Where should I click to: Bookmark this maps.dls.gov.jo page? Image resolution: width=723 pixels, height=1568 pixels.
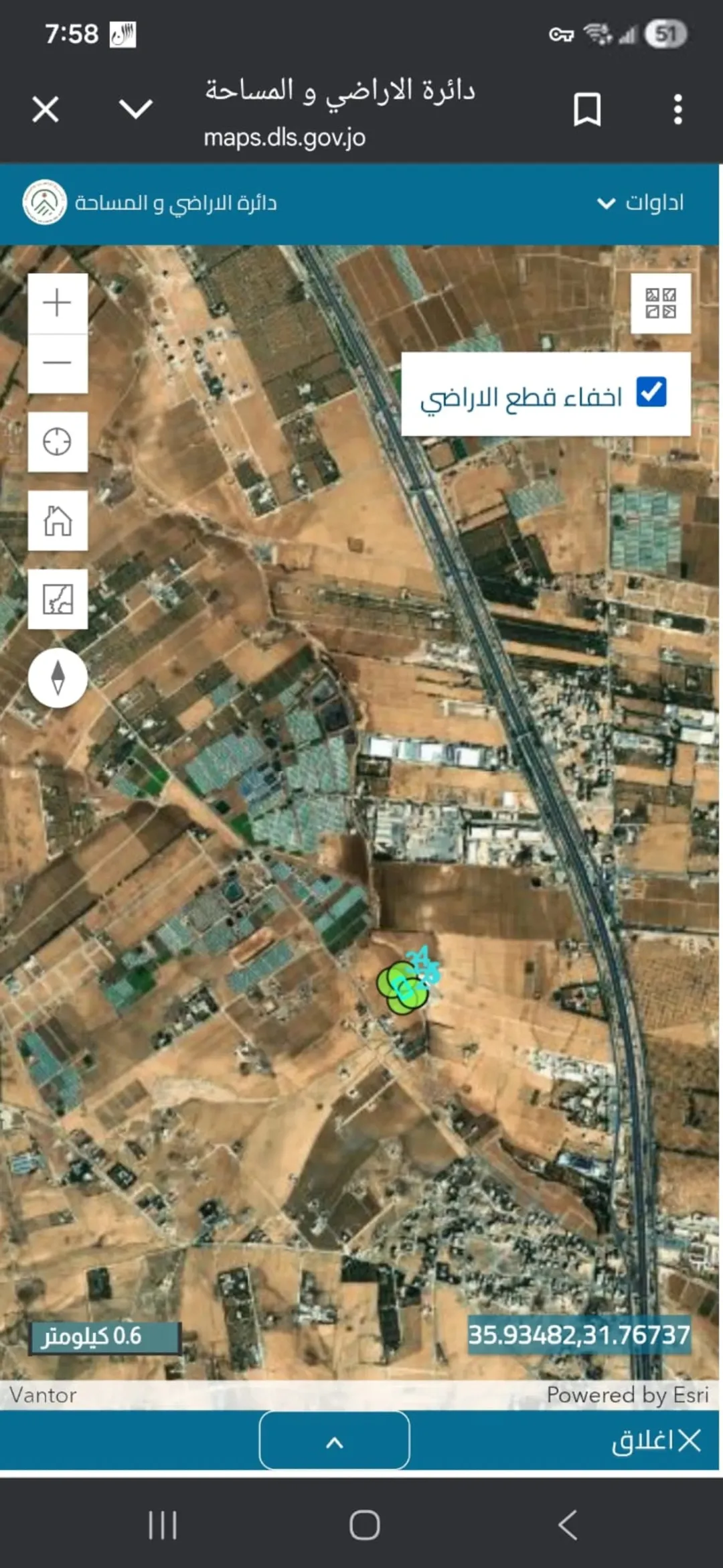(x=587, y=109)
